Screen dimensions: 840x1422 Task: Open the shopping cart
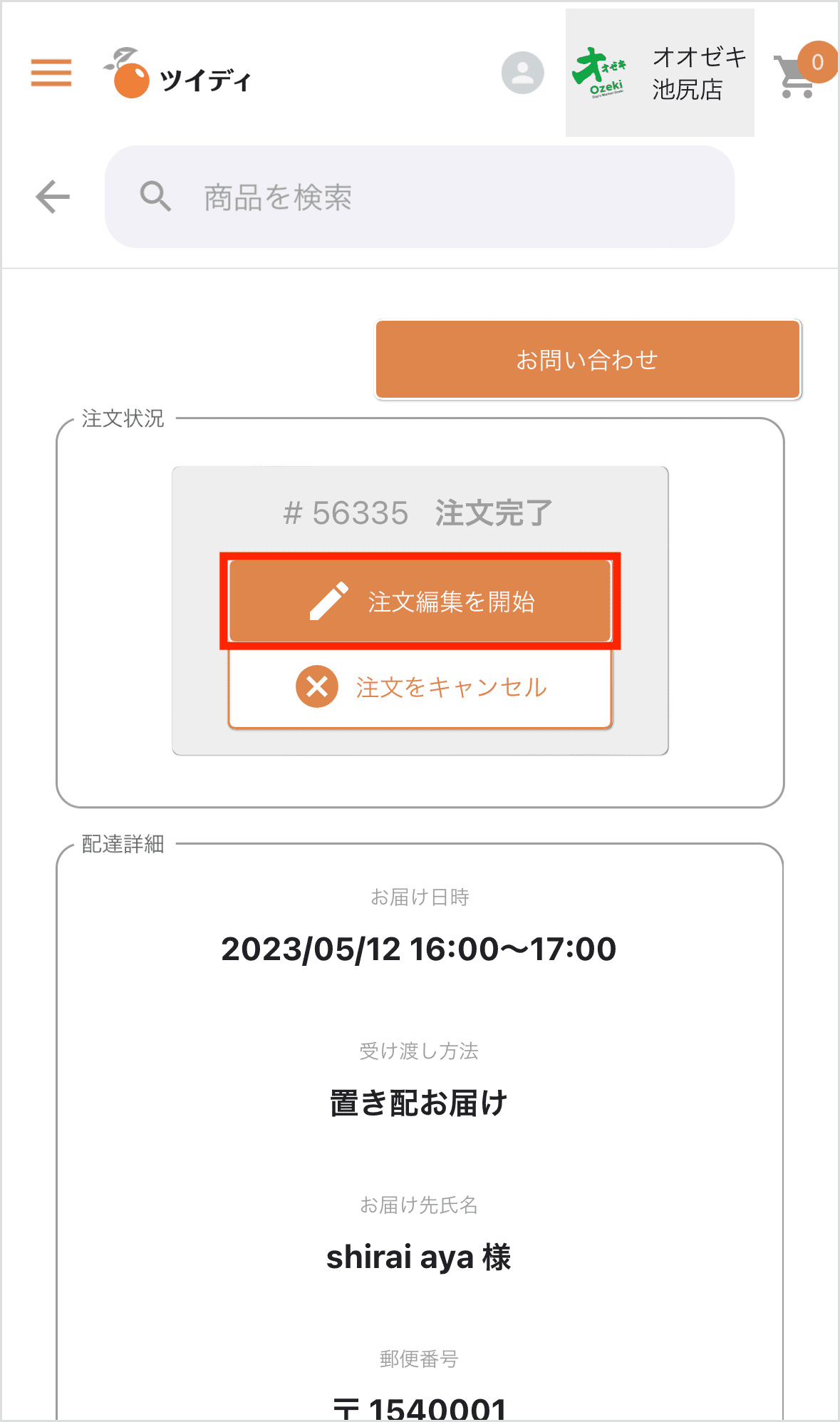(797, 75)
